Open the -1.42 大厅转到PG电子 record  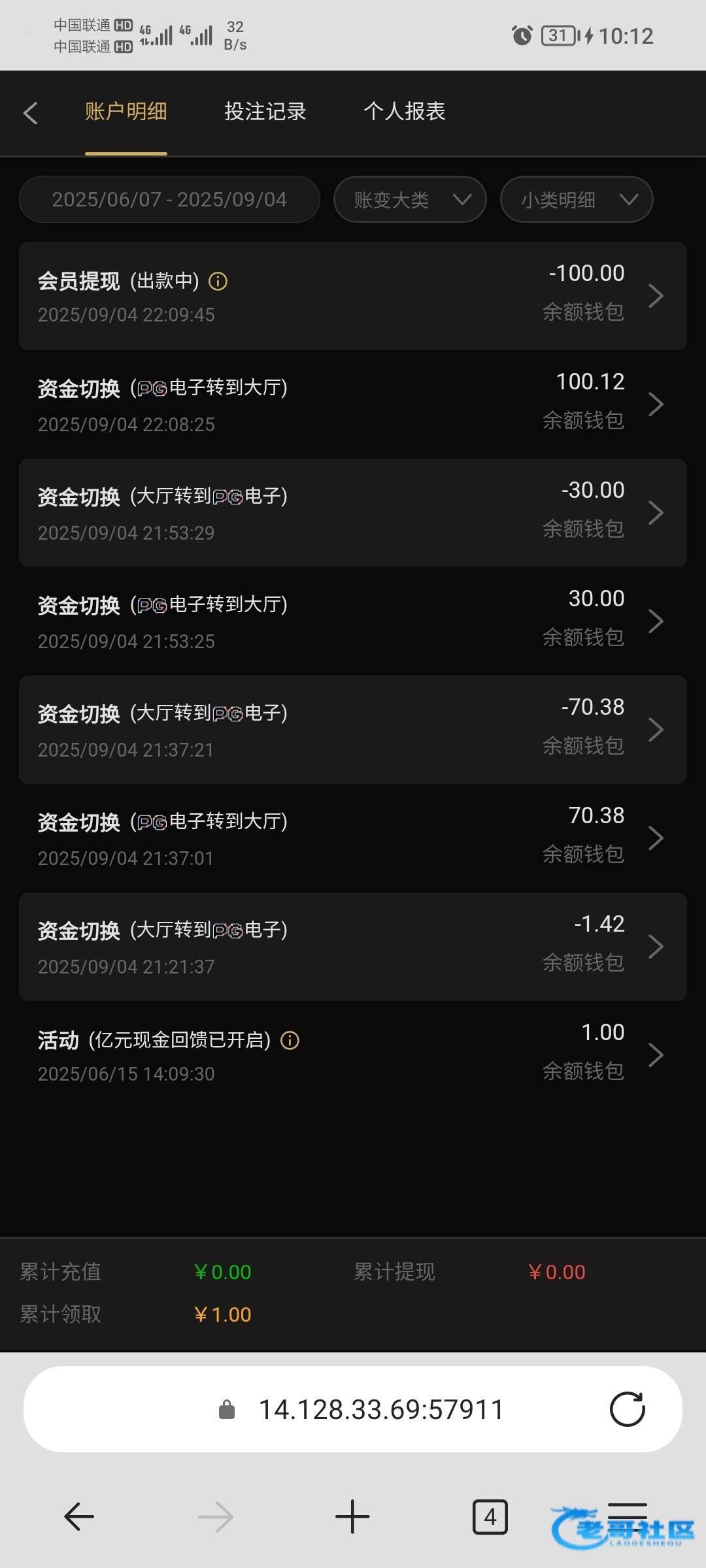[x=353, y=947]
